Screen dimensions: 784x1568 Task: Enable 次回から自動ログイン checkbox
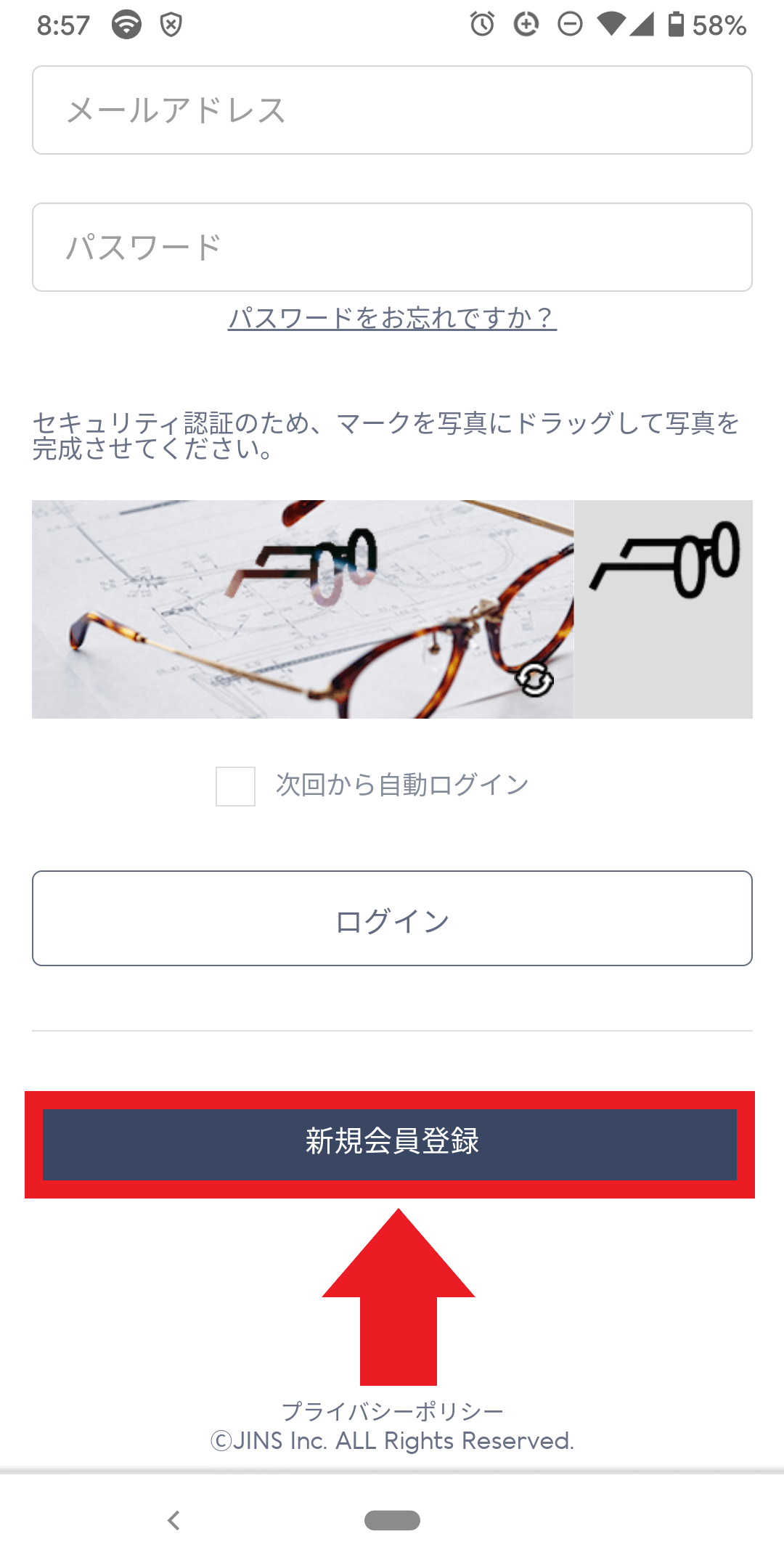pos(235,786)
